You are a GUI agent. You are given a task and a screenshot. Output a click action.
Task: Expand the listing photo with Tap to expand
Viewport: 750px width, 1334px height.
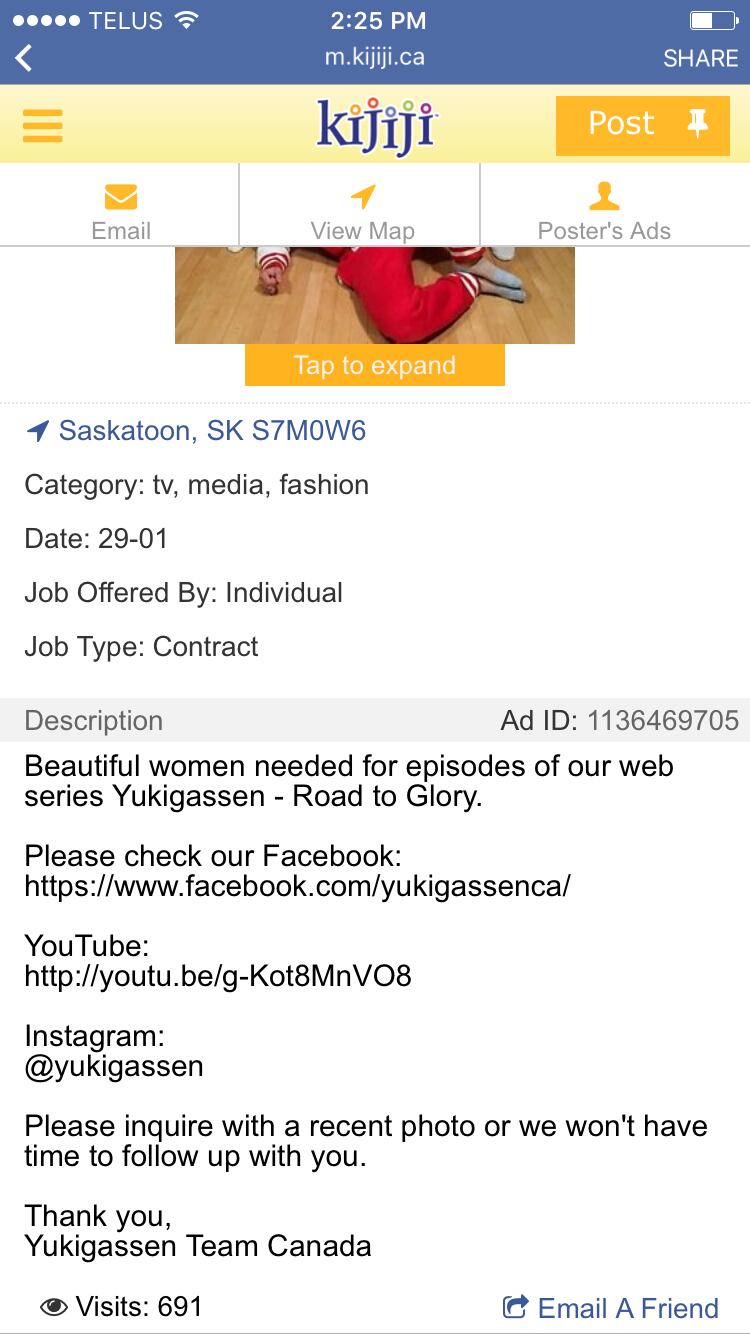click(375, 365)
